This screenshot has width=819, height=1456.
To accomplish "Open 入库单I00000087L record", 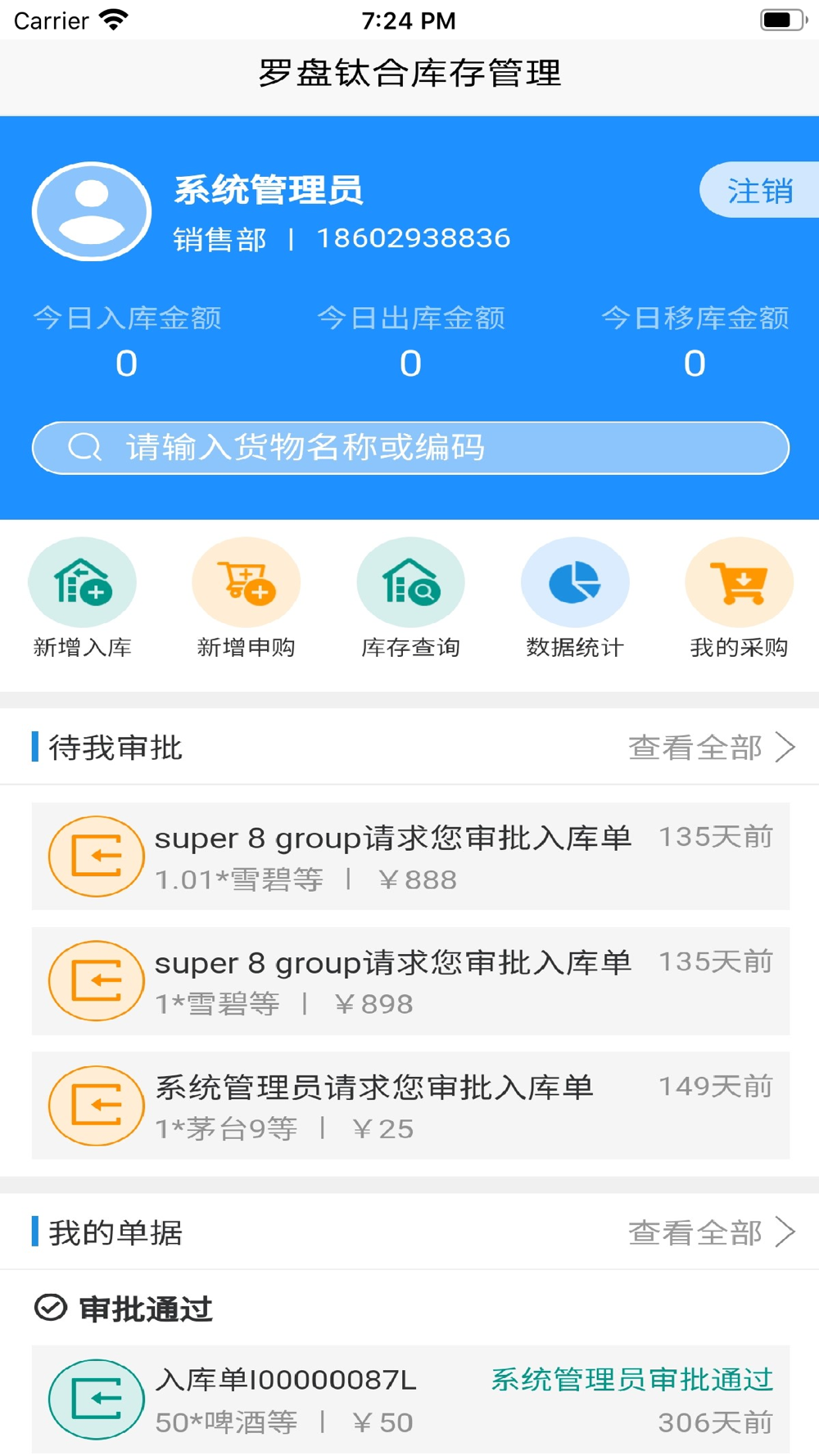I will coord(410,1399).
